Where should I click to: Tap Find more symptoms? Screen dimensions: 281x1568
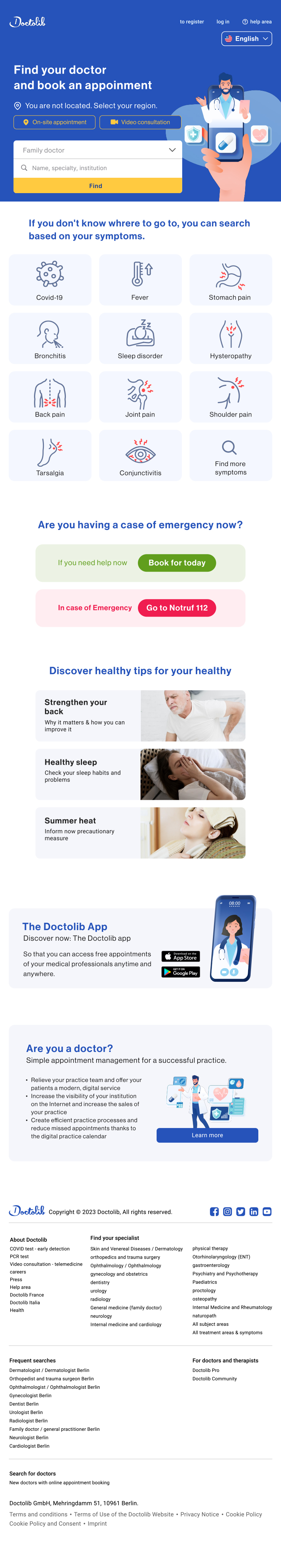tap(231, 455)
